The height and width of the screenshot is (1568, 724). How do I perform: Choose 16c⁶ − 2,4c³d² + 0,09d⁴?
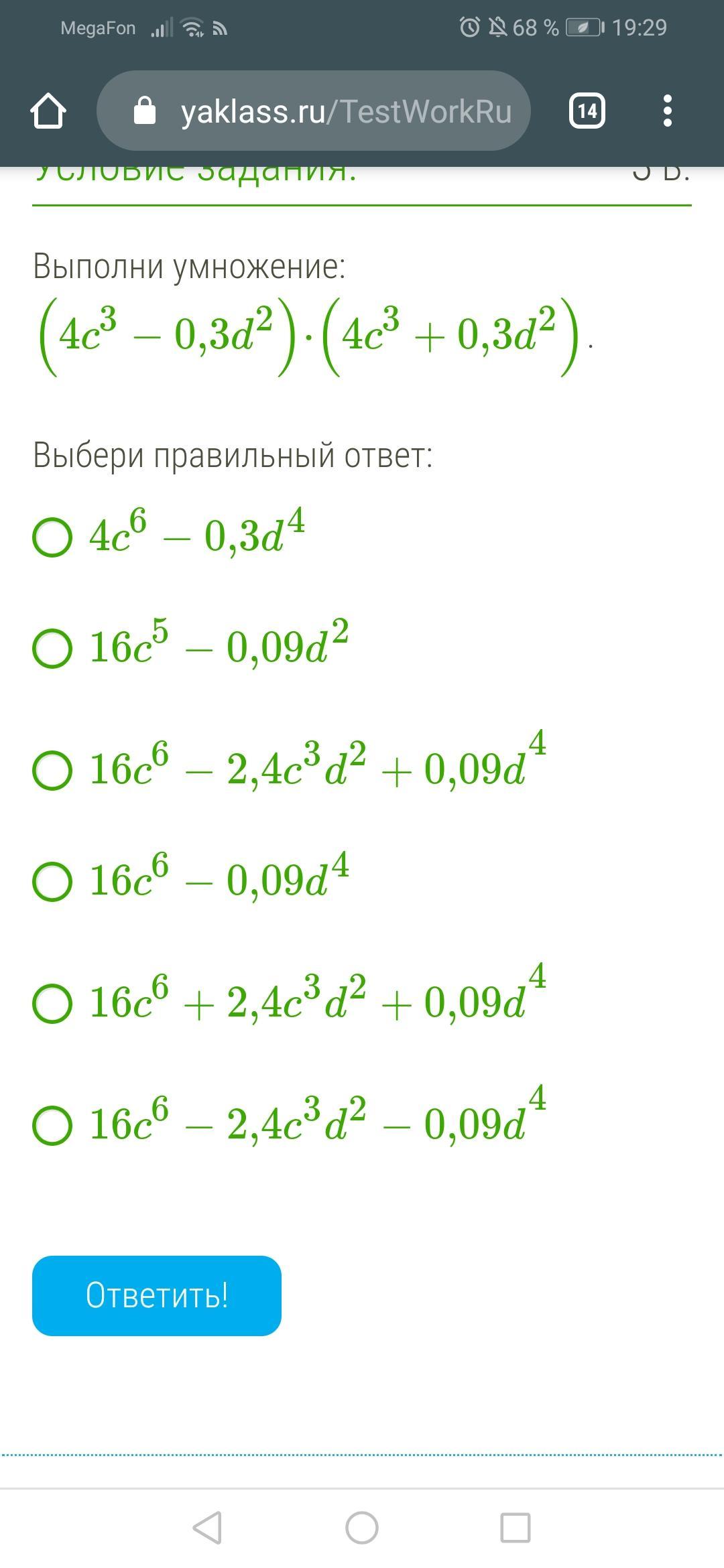click(x=52, y=769)
